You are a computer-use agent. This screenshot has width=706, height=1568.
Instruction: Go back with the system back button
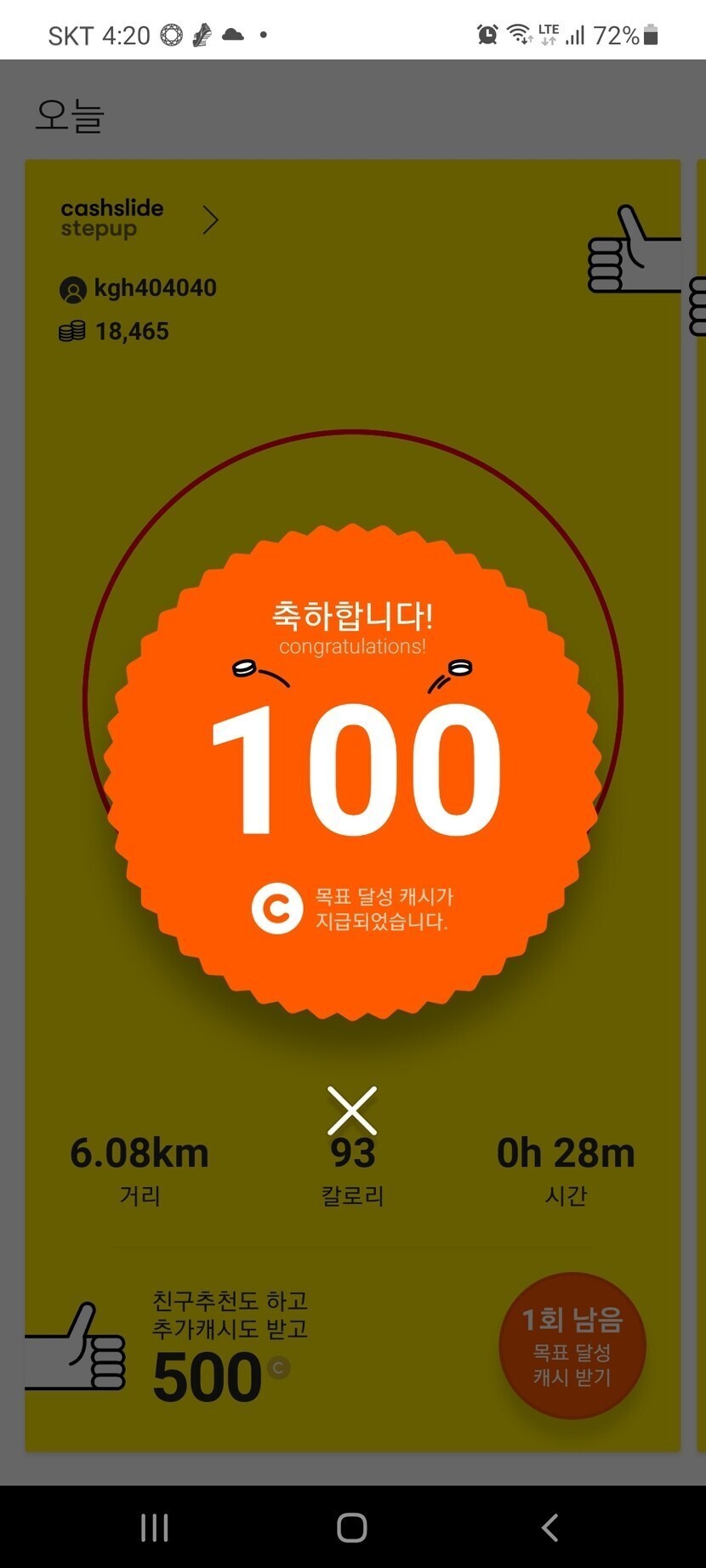tap(550, 1526)
